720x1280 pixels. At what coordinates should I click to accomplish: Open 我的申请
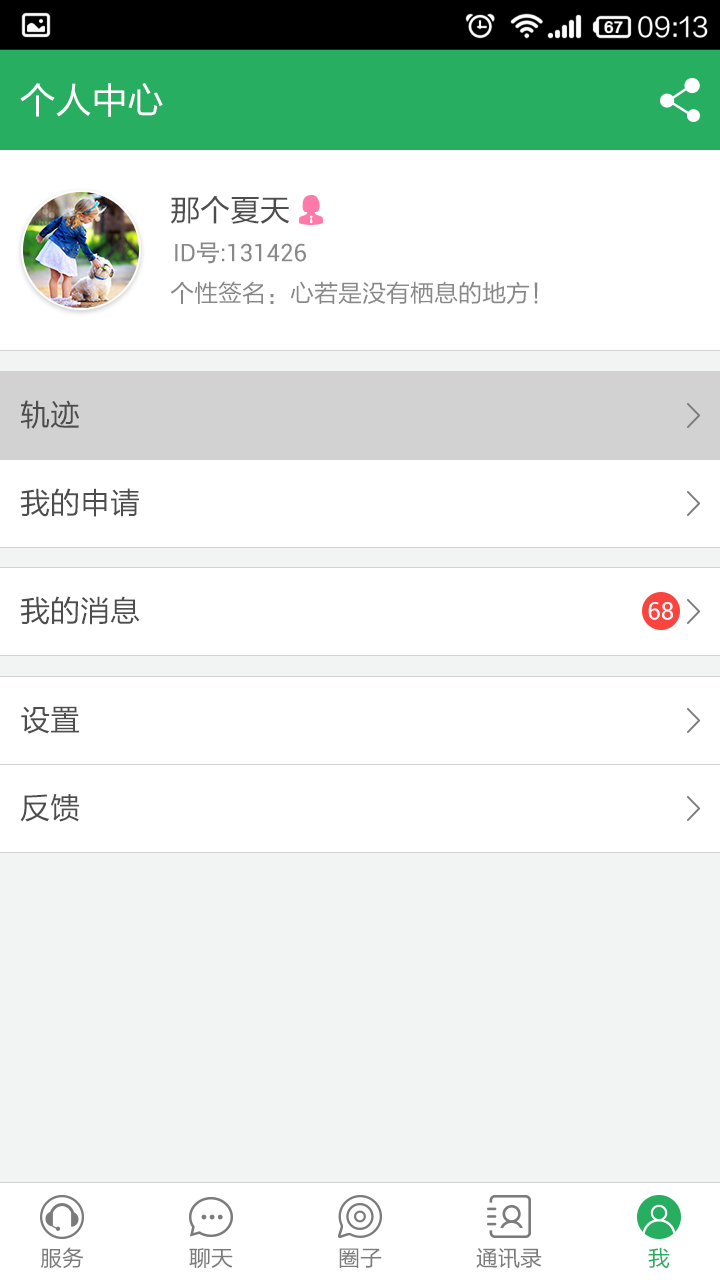[360, 503]
